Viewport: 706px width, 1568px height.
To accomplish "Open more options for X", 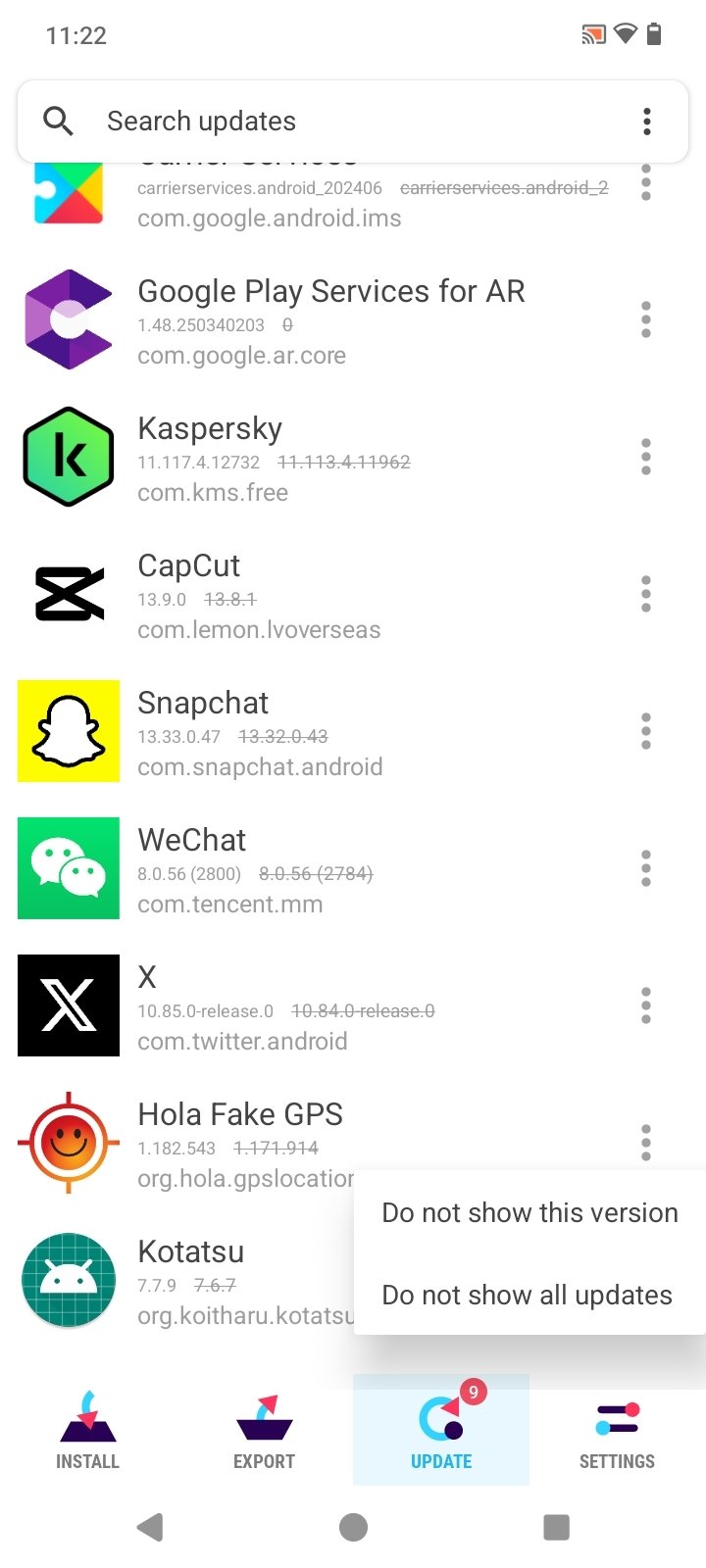I will coord(645,1005).
